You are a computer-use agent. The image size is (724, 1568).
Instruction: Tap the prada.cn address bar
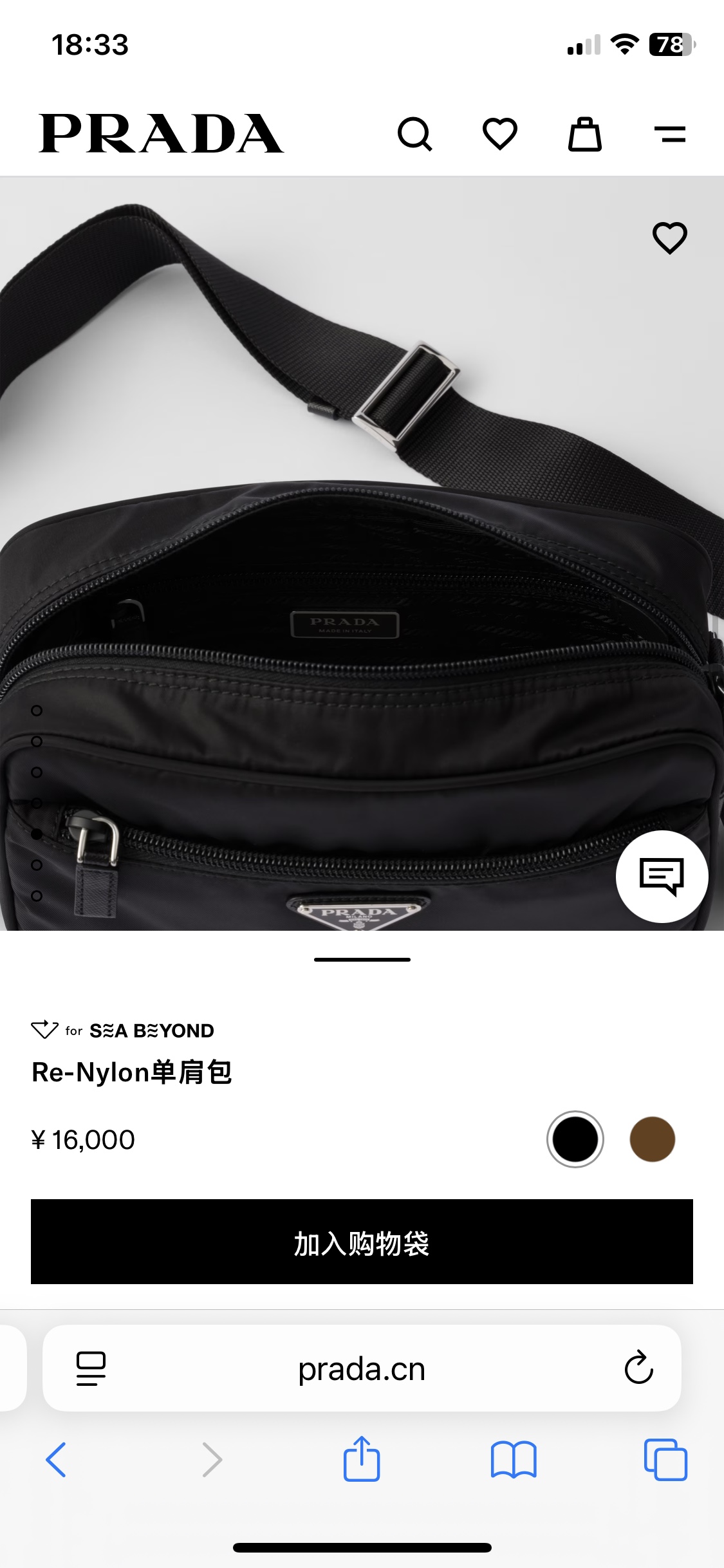coord(362,1369)
